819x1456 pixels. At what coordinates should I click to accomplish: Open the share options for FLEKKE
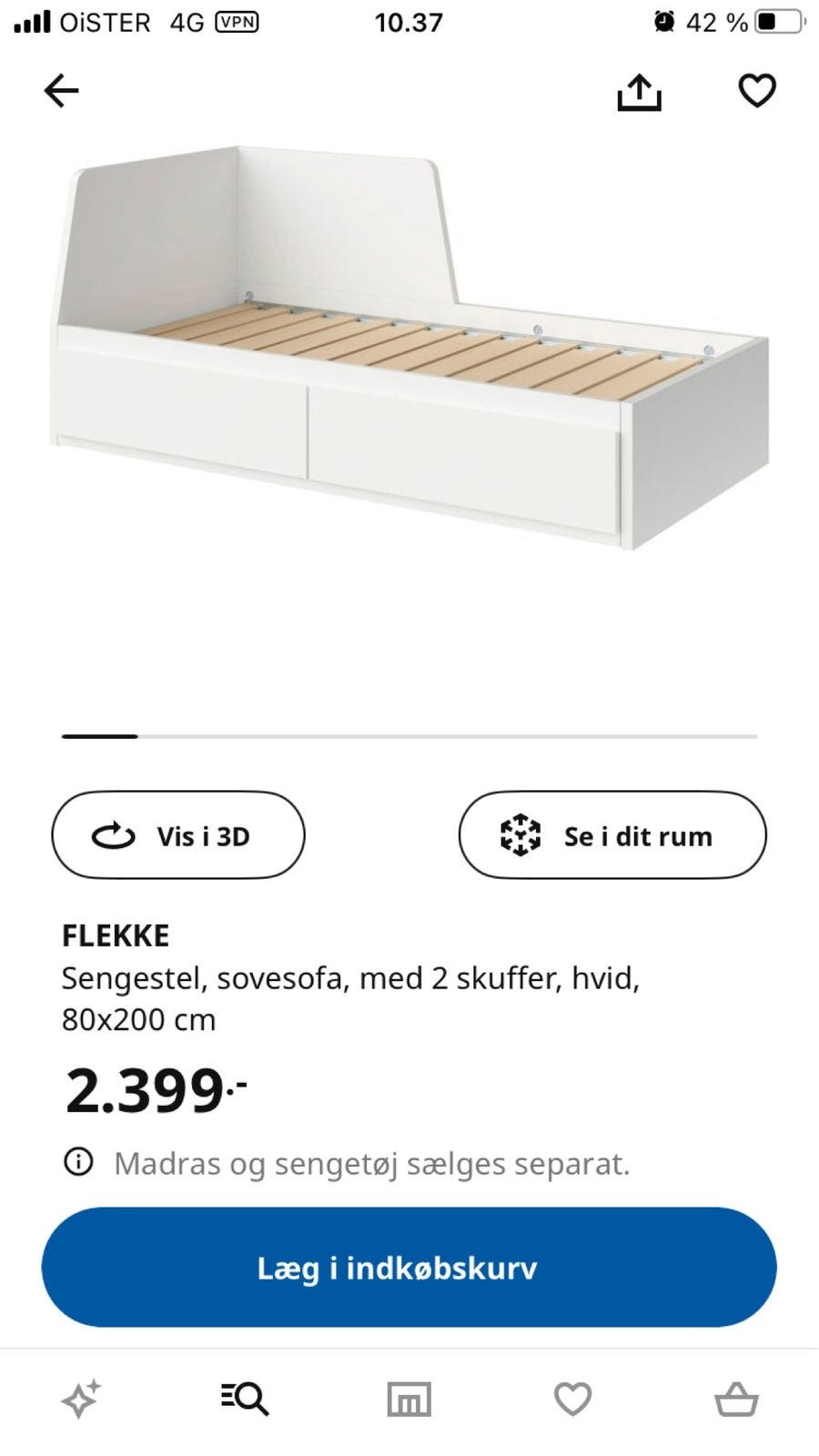click(641, 91)
